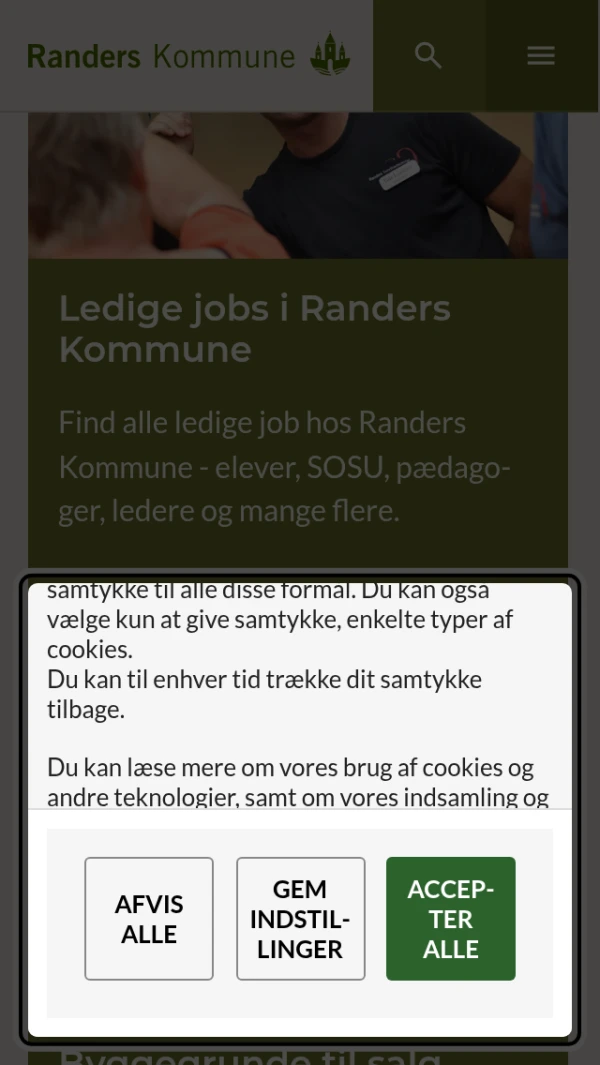Open the hamburger menu
600x1065 pixels.
tap(541, 56)
